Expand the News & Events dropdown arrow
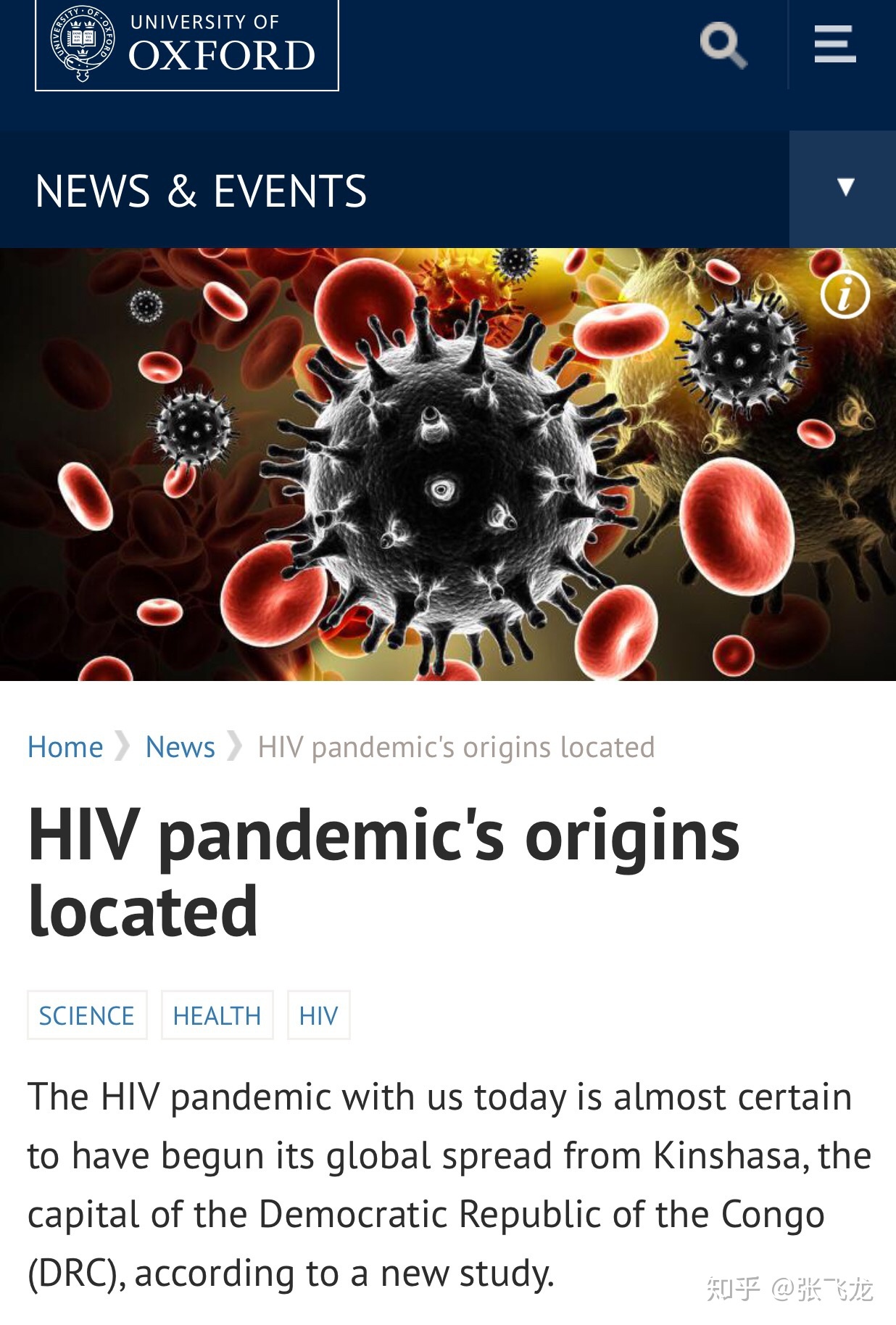896x1325 pixels. coord(845,188)
